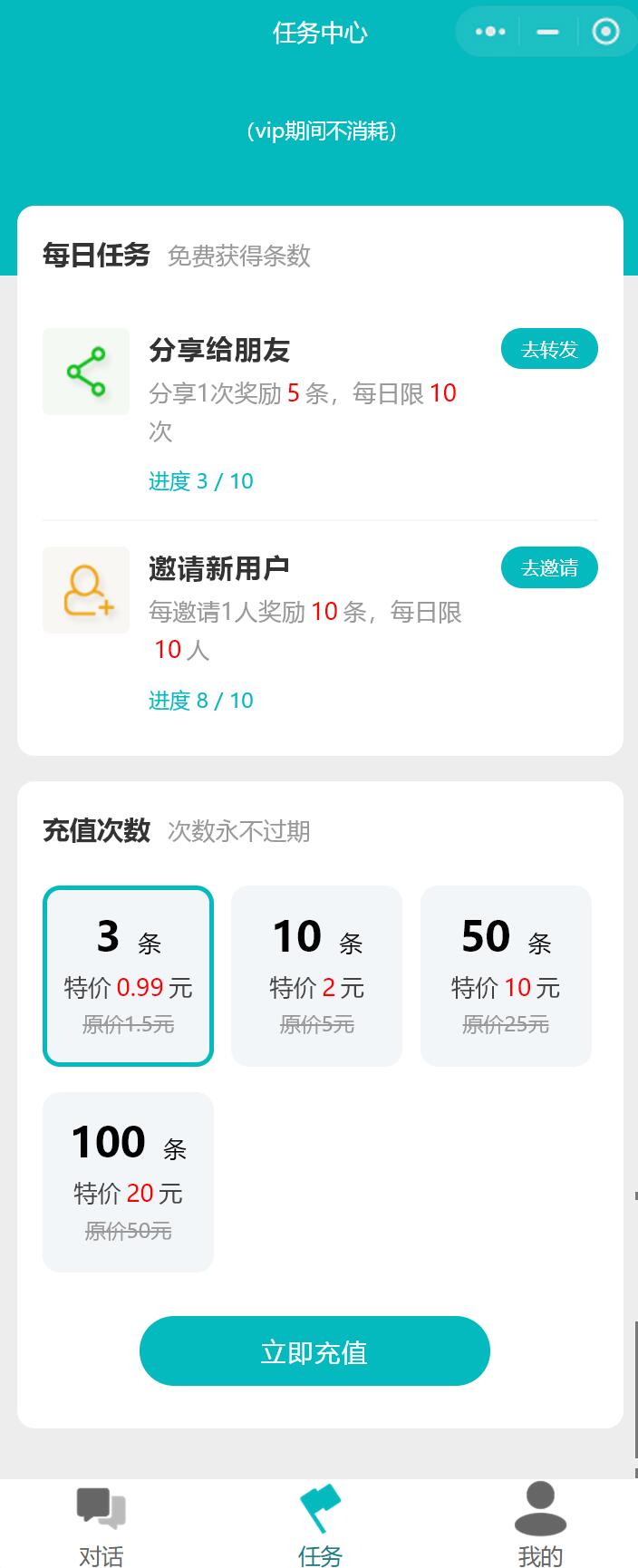Open the mini program more options menu
The image size is (638, 1568).
coord(490,32)
